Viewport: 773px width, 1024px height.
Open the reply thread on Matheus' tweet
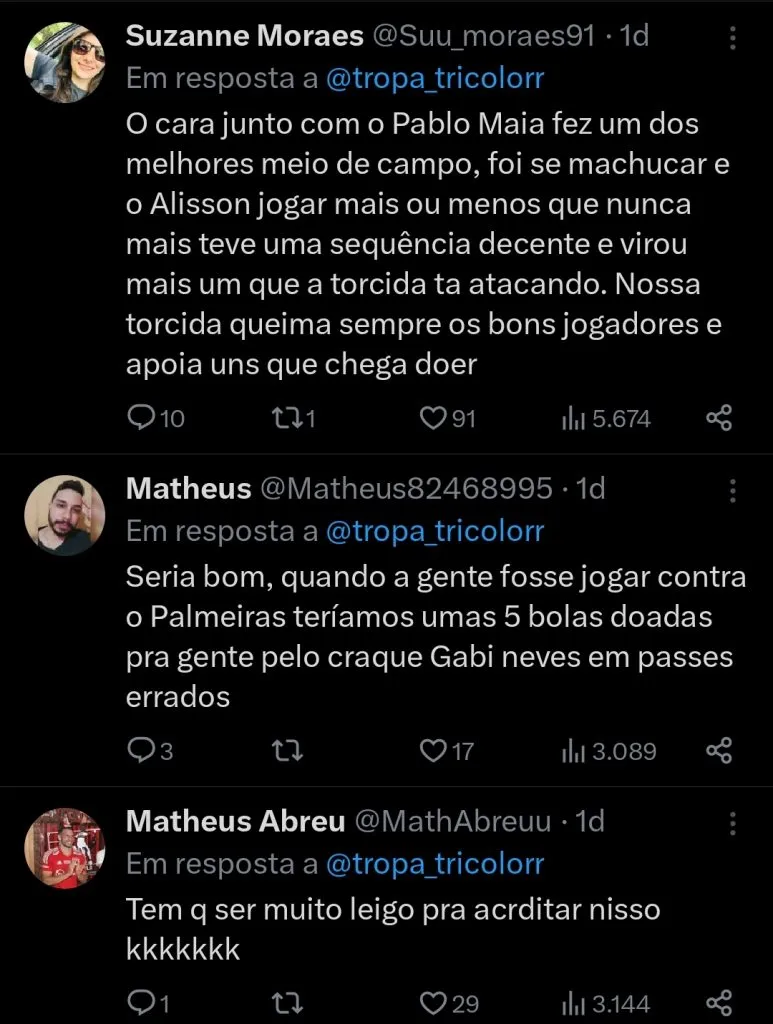140,751
